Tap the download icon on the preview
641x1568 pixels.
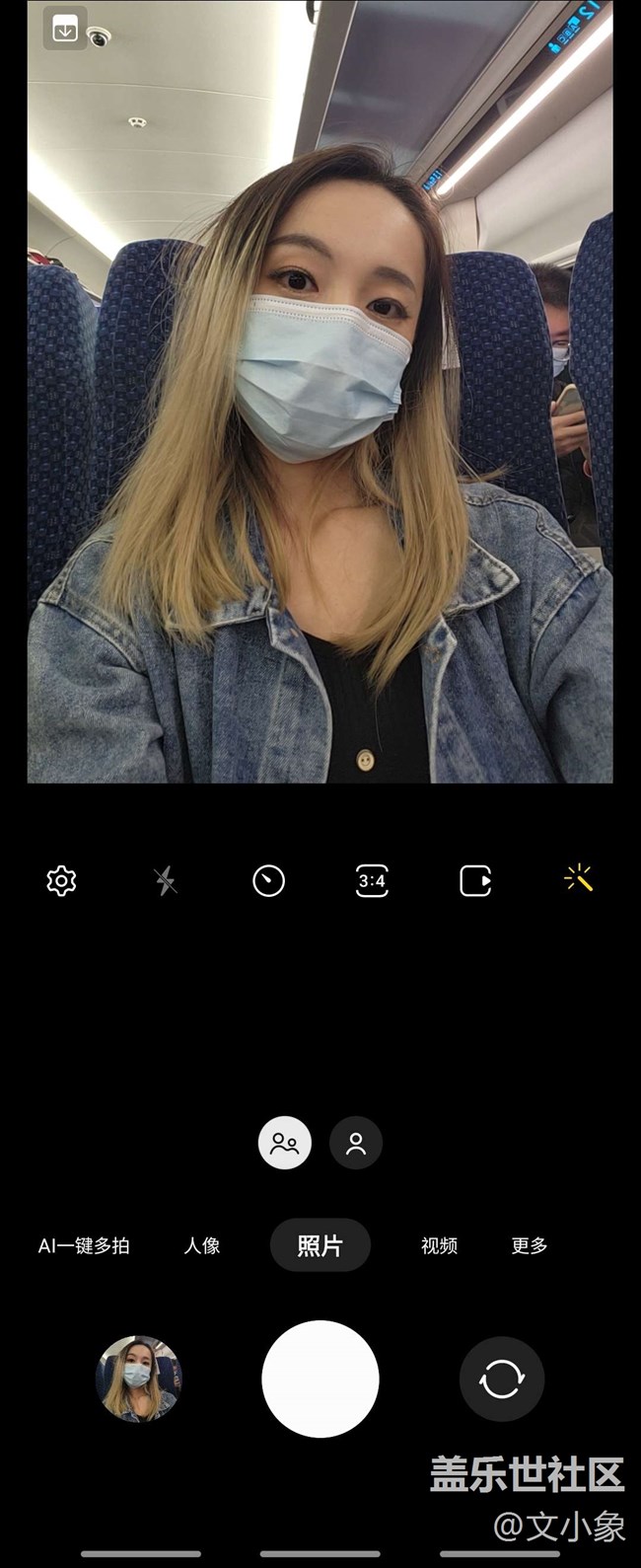(65, 29)
